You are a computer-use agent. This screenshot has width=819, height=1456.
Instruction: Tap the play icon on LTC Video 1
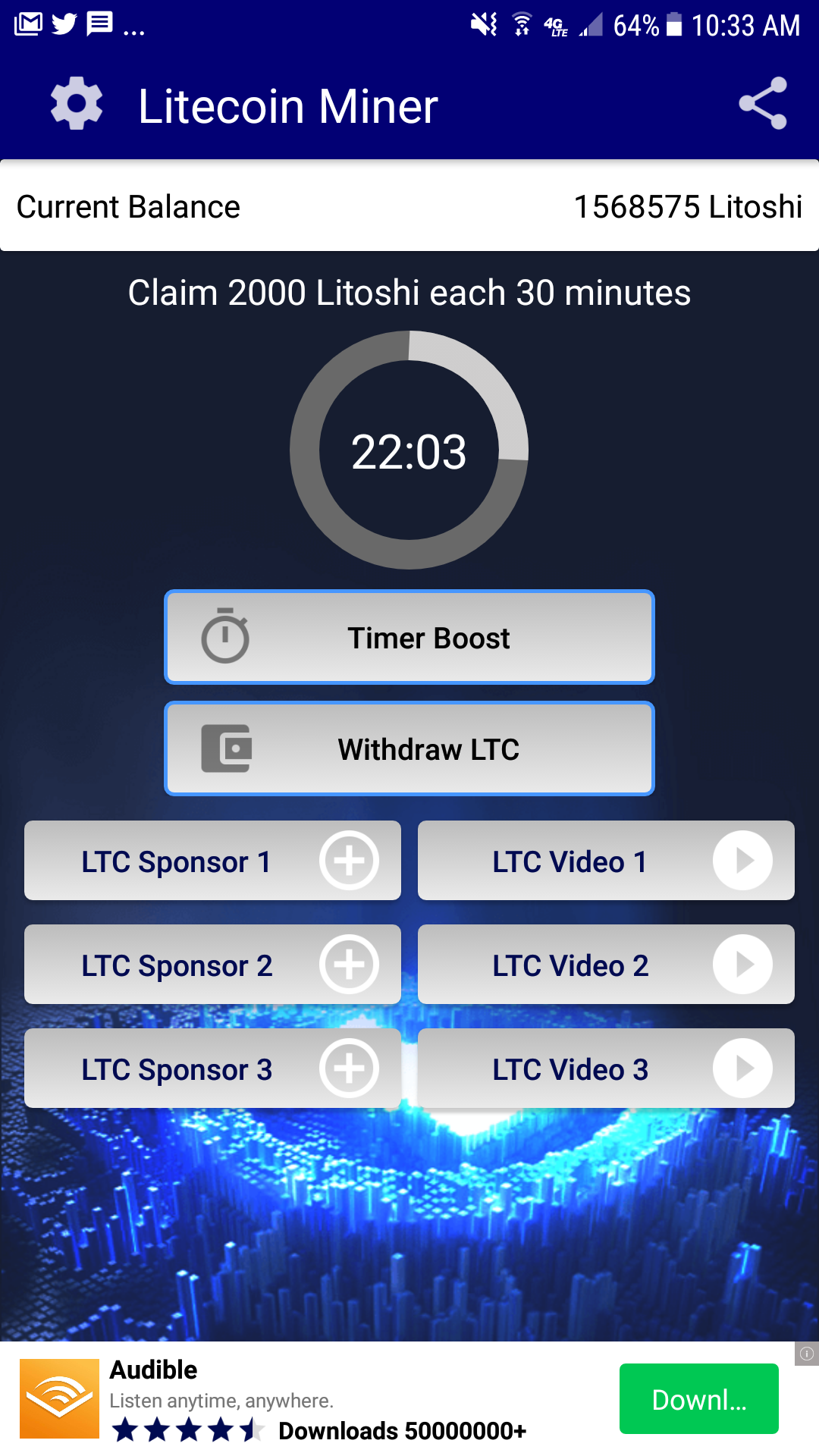pos(744,860)
